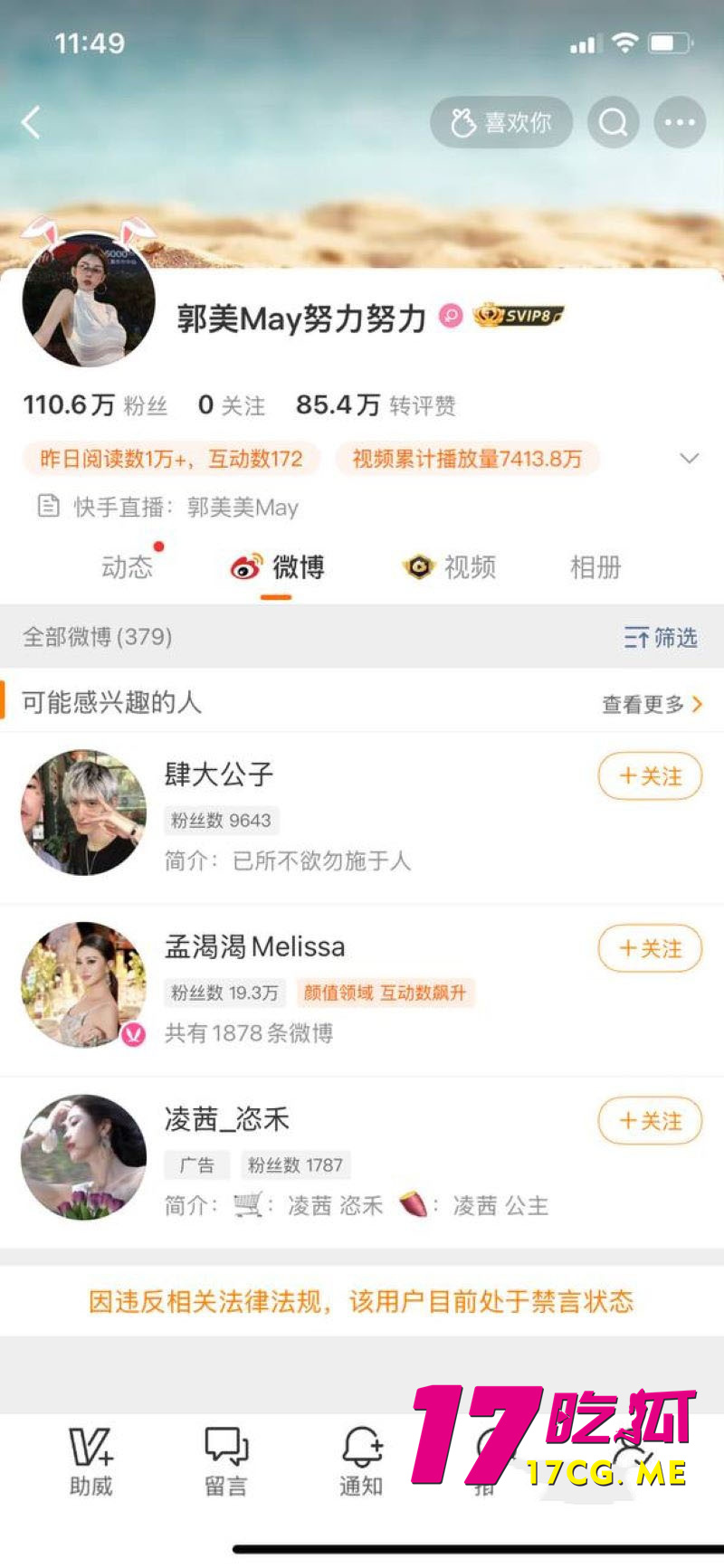Follow 凌茜_恣禾
The height and width of the screenshot is (1568, 724).
point(649,1121)
